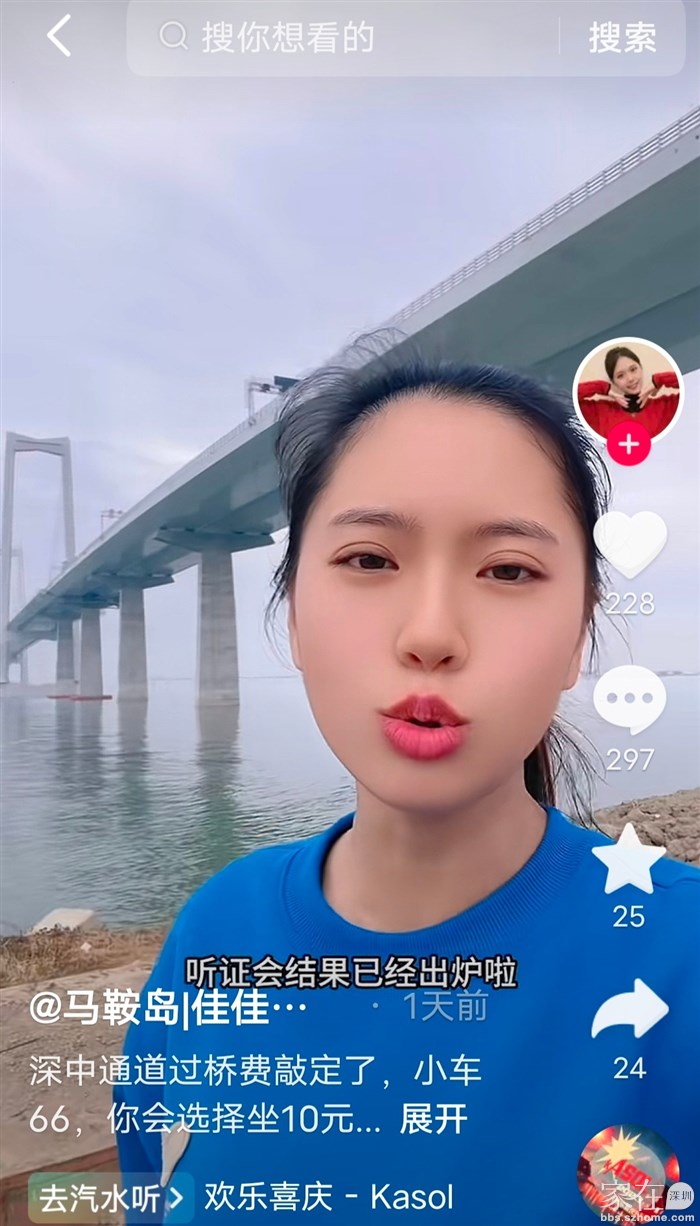Add this video to favorites with the star
The width and height of the screenshot is (700, 1226).
point(628,860)
